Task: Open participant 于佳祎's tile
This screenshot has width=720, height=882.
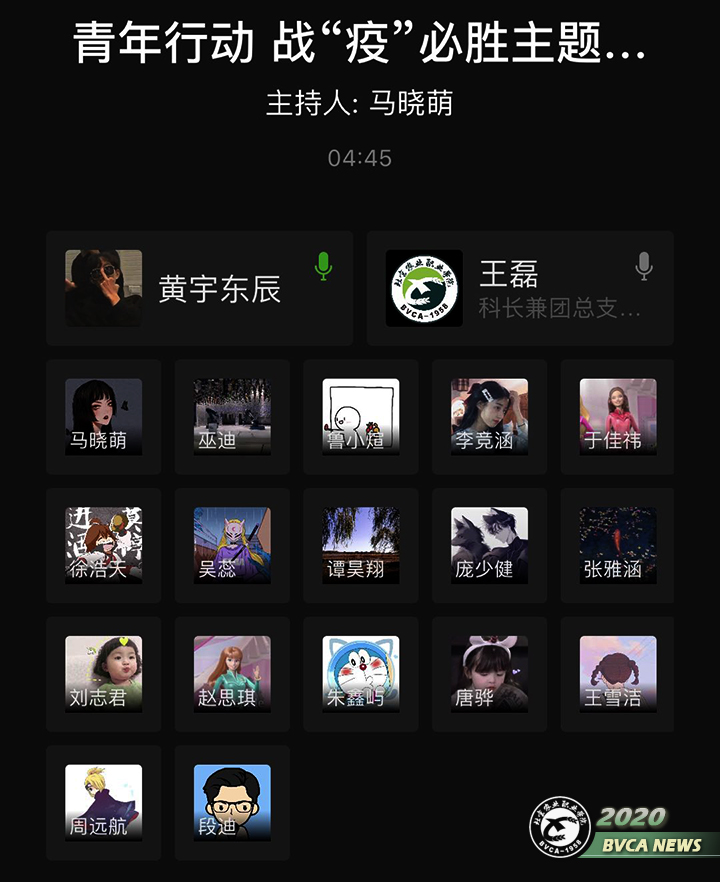Action: [x=618, y=416]
